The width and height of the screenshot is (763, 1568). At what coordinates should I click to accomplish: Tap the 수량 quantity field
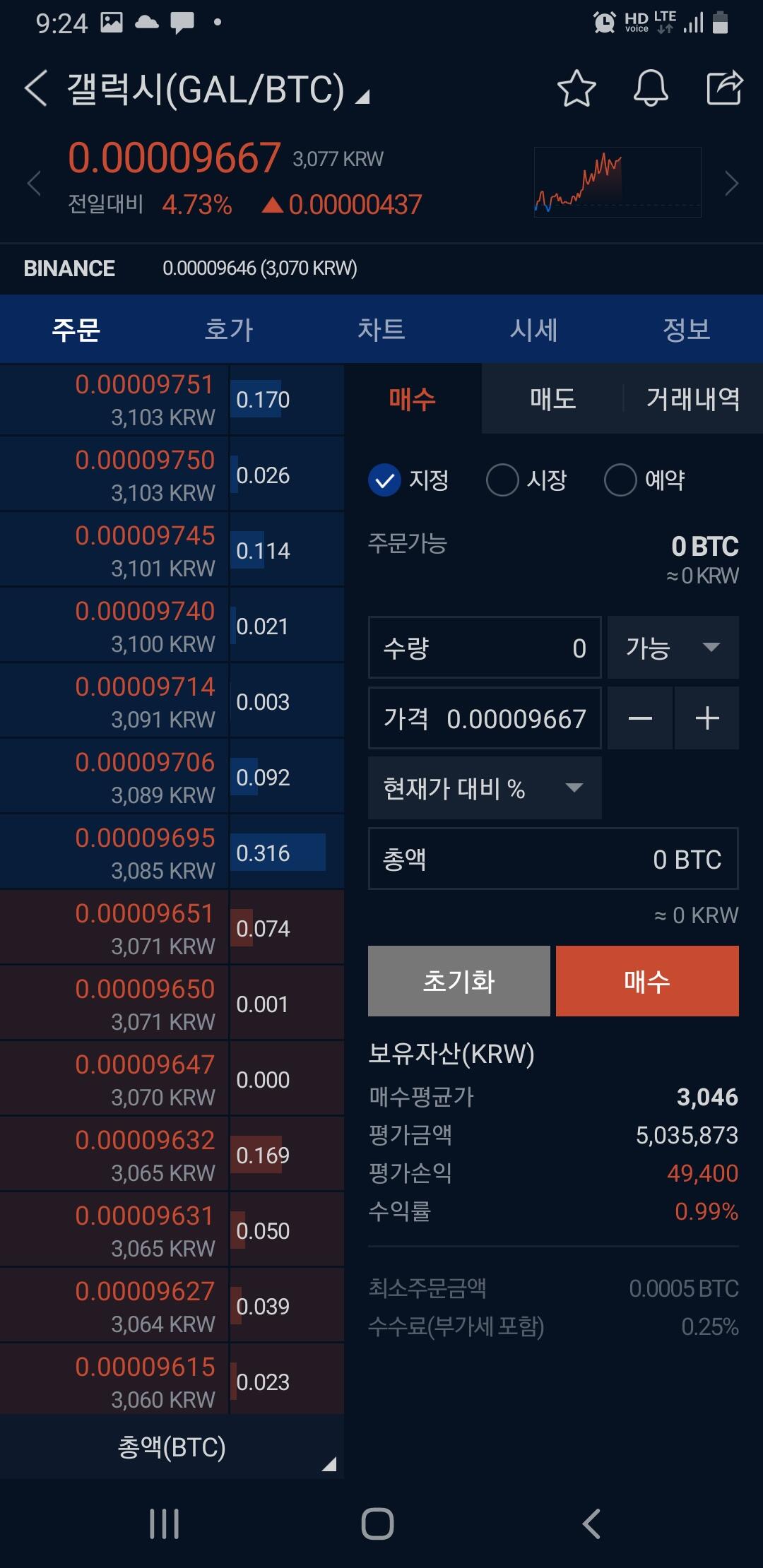coord(485,648)
